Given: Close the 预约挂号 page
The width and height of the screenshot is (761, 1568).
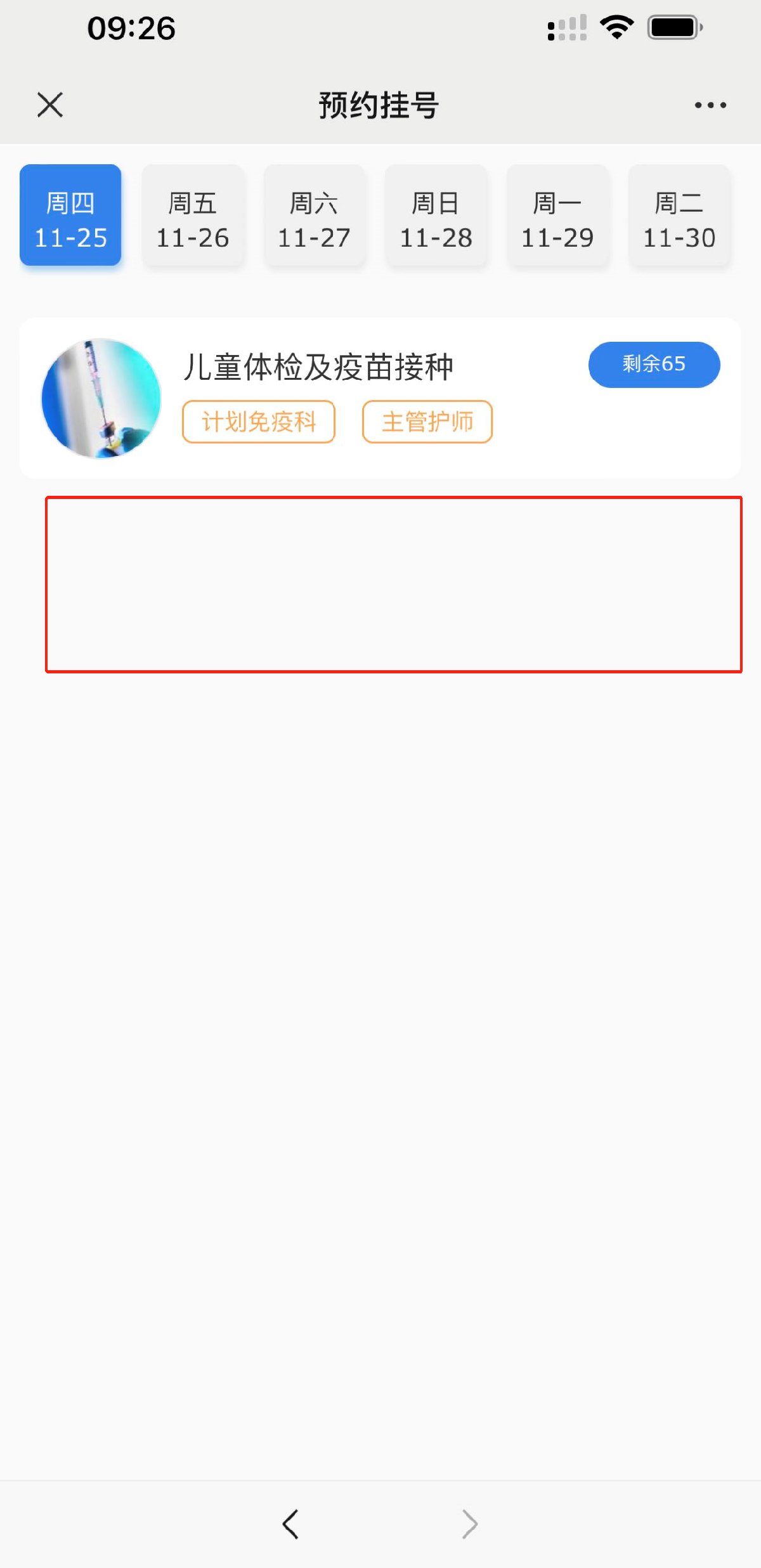Looking at the screenshot, I should tap(50, 105).
